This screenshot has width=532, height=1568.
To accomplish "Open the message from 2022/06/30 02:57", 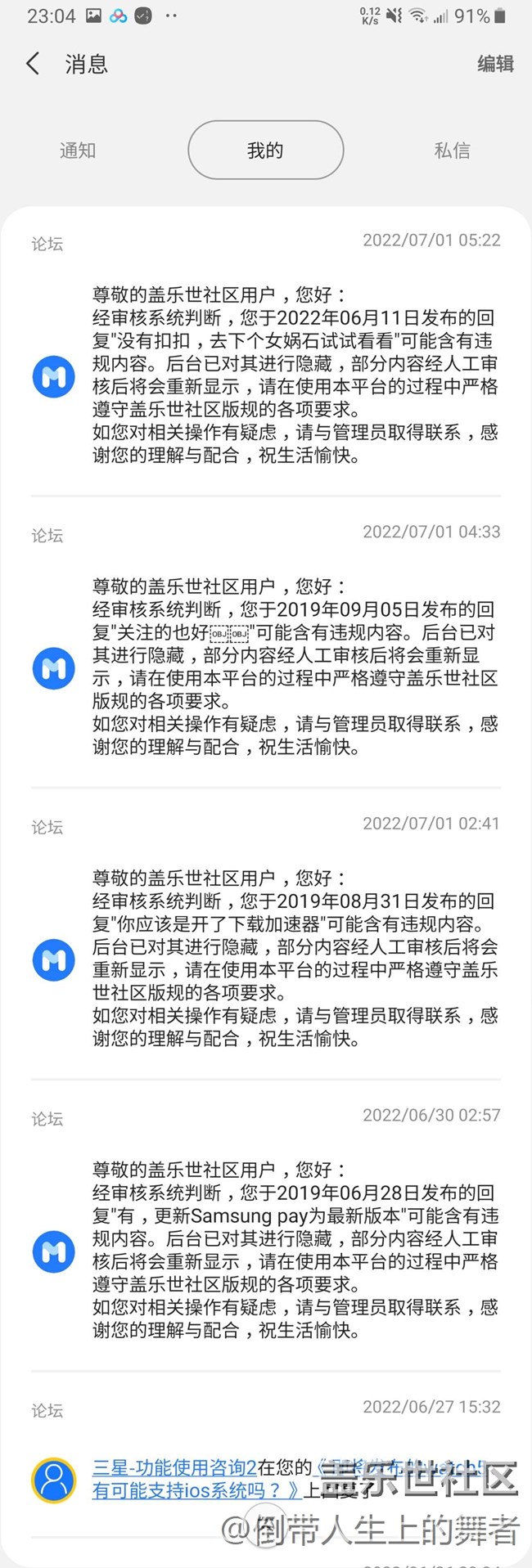I will click(295, 1249).
